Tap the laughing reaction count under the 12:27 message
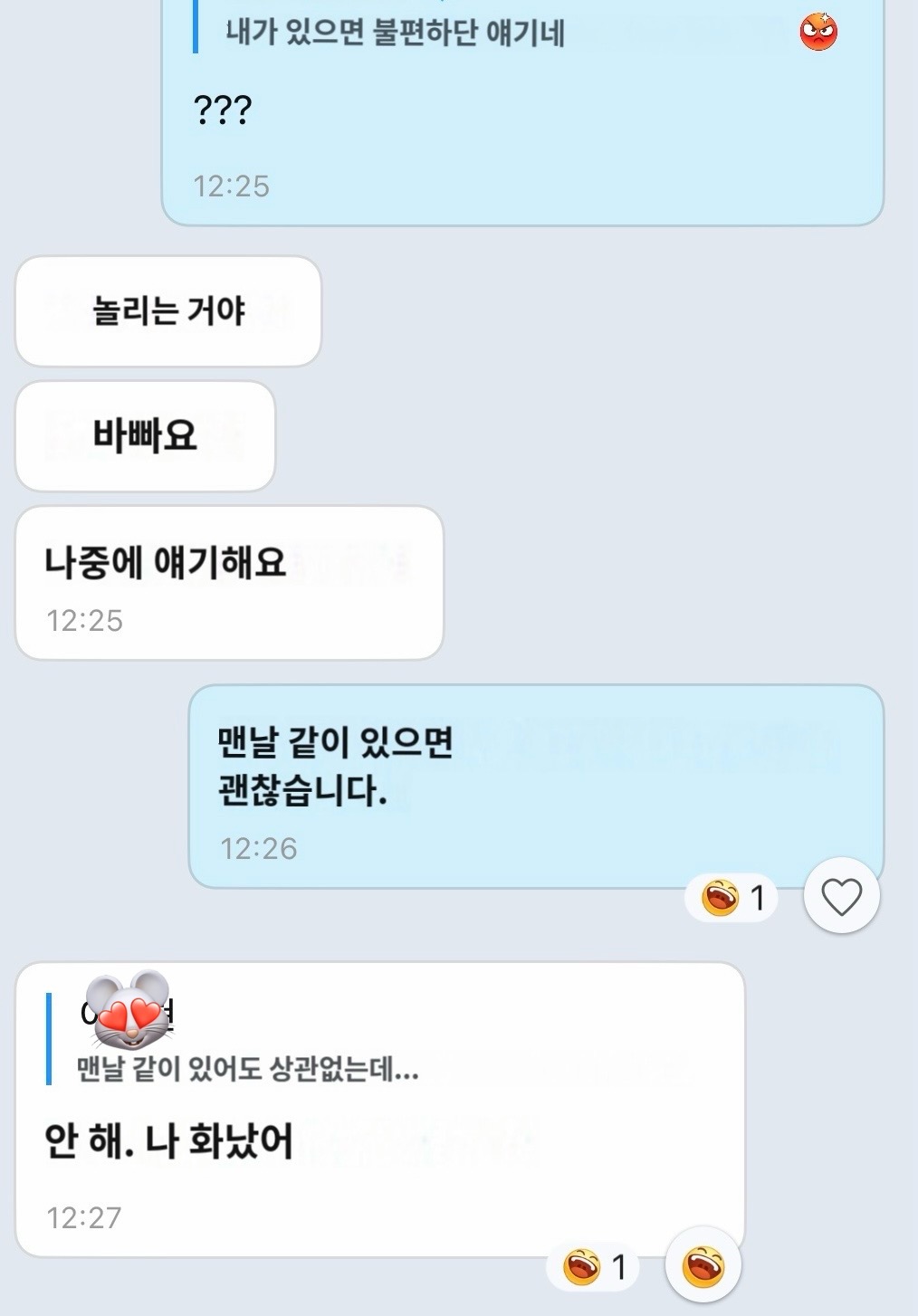 pyautogui.click(x=595, y=1266)
